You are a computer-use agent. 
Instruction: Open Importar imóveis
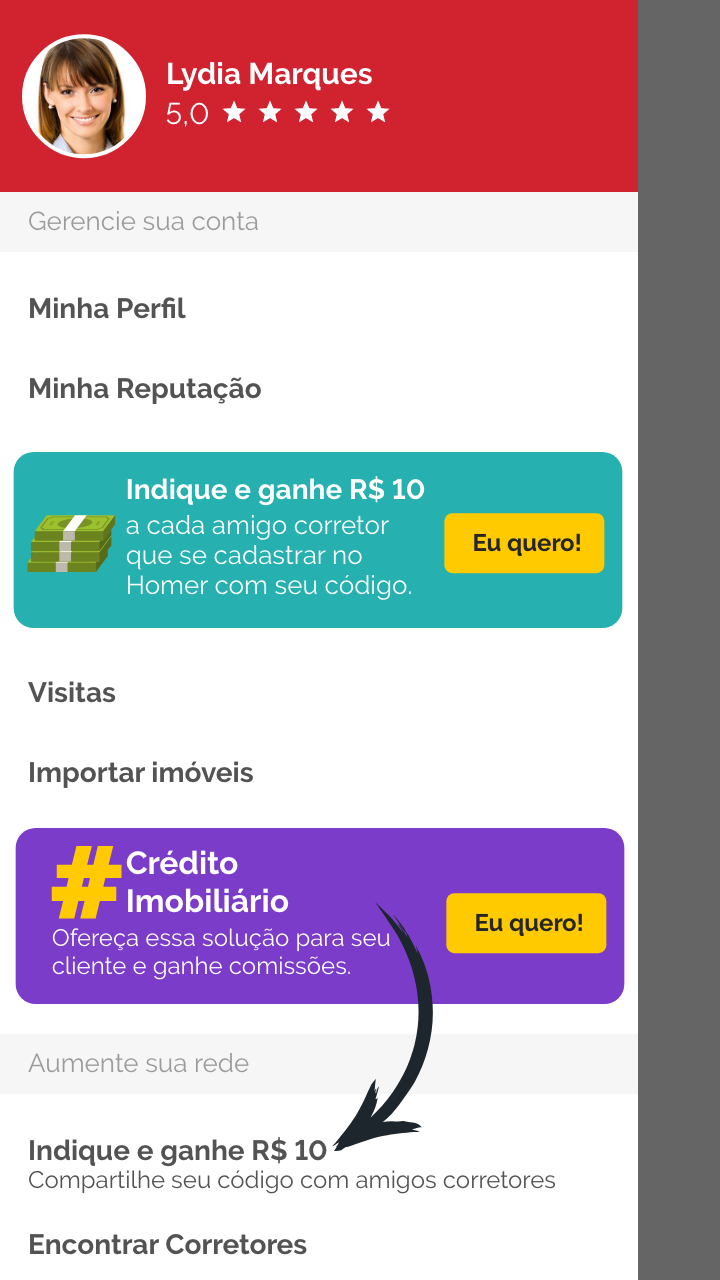click(319, 772)
